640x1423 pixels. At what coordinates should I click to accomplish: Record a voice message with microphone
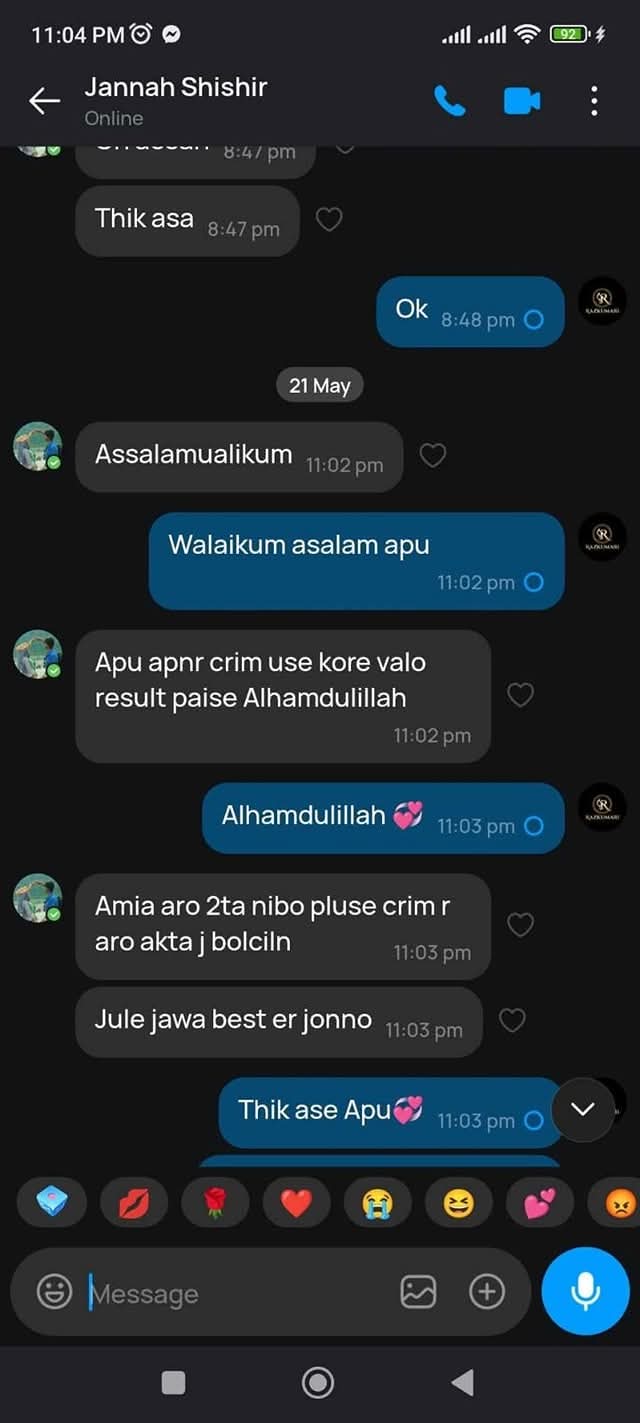[585, 1292]
